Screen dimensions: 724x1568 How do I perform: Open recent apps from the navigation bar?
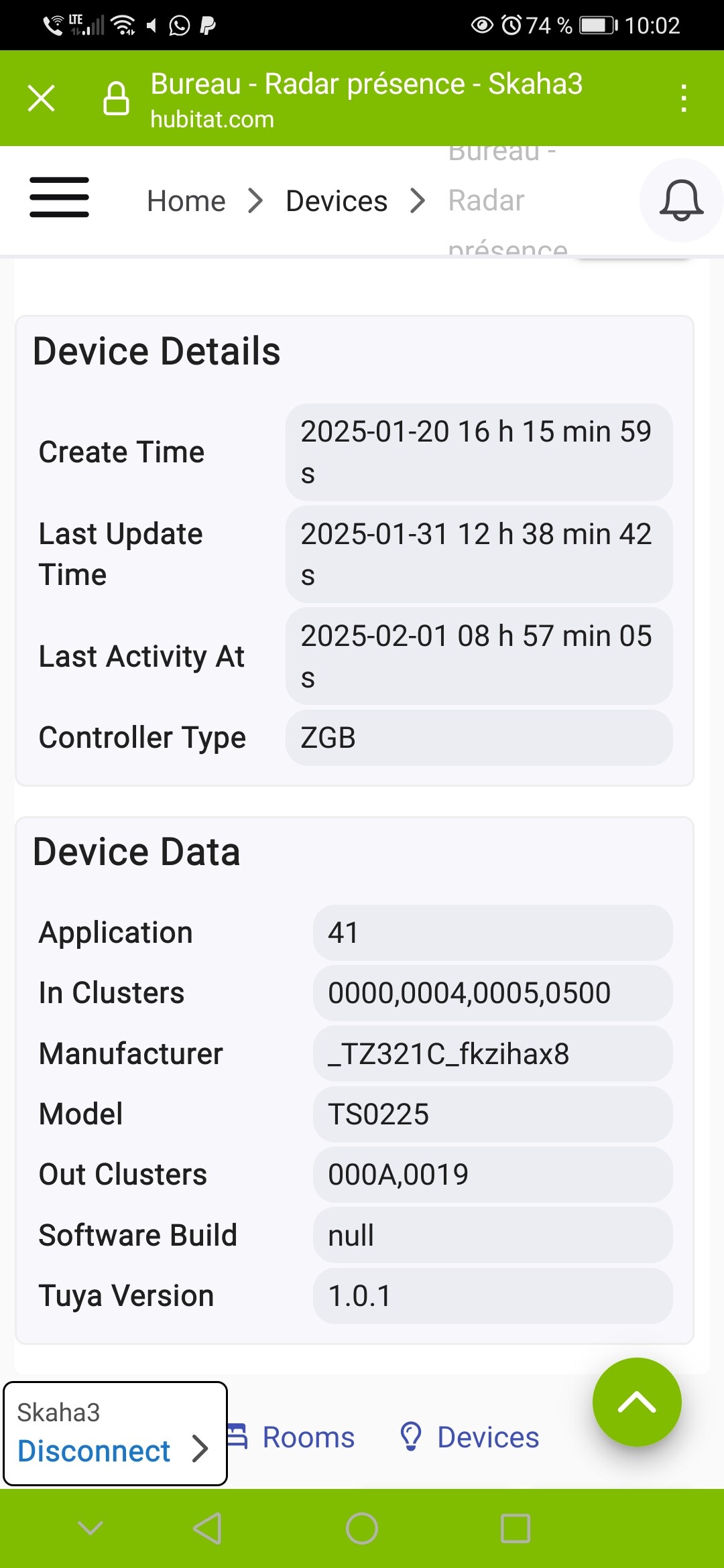click(x=516, y=1528)
